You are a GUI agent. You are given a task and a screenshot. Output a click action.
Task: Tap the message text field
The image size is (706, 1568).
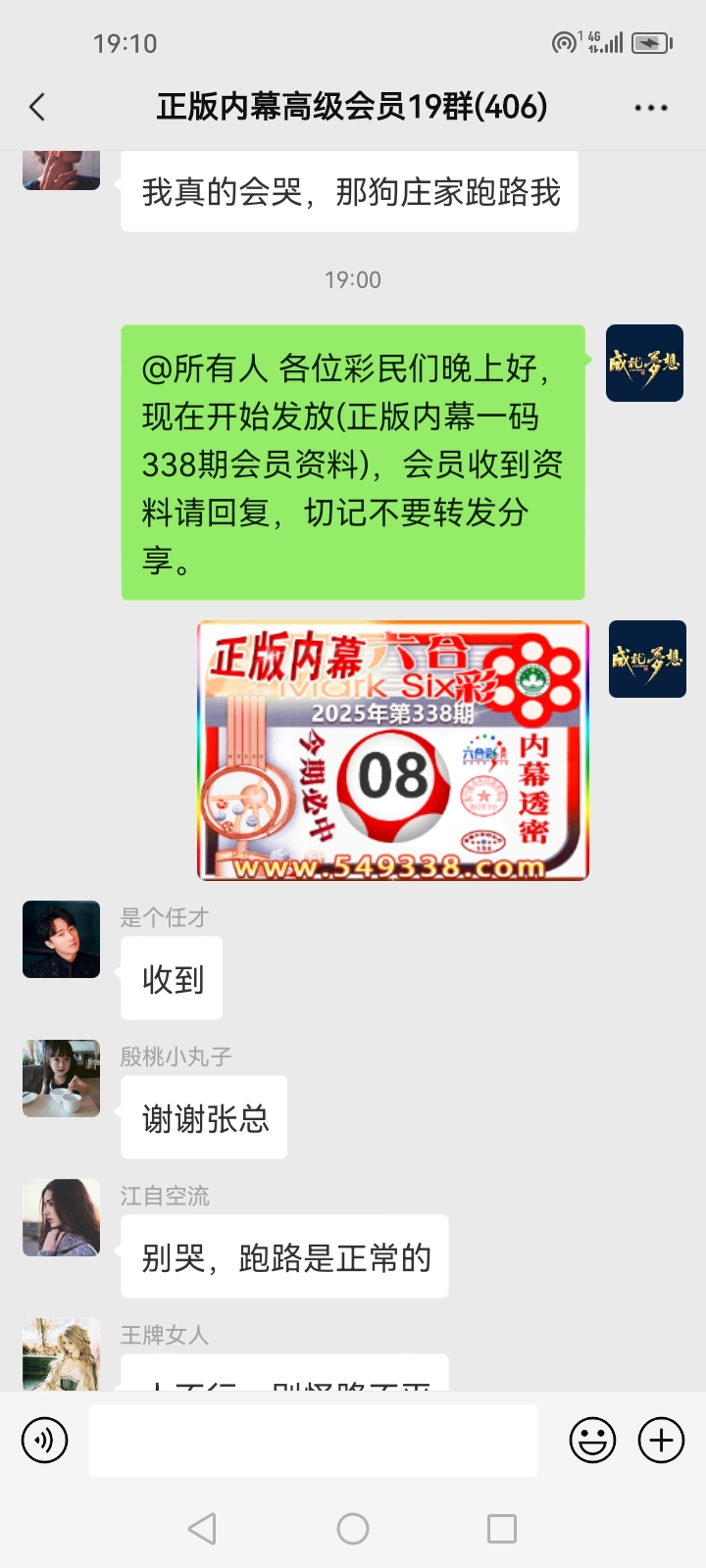tap(314, 1441)
